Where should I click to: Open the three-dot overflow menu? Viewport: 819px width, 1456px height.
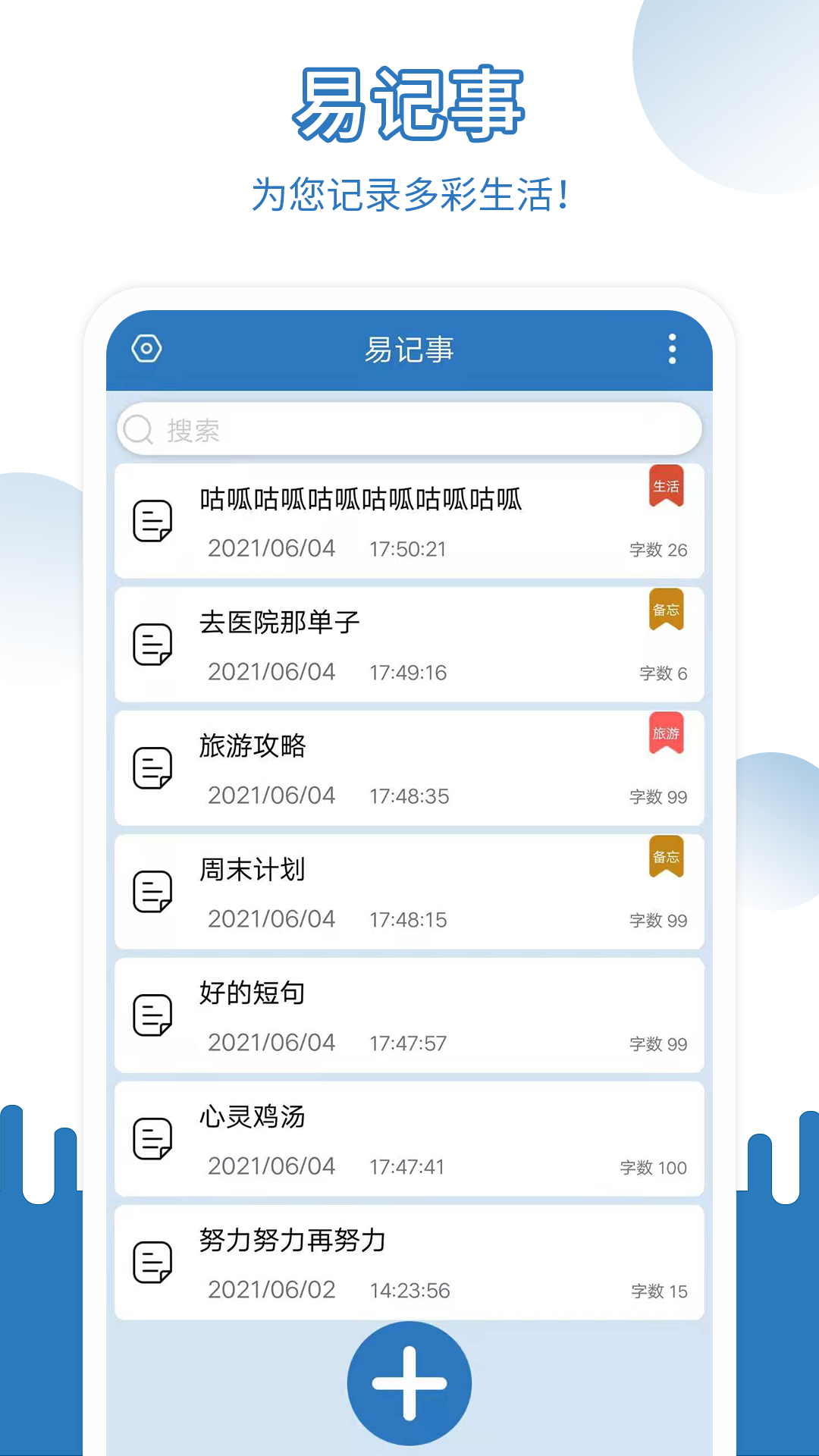point(670,350)
